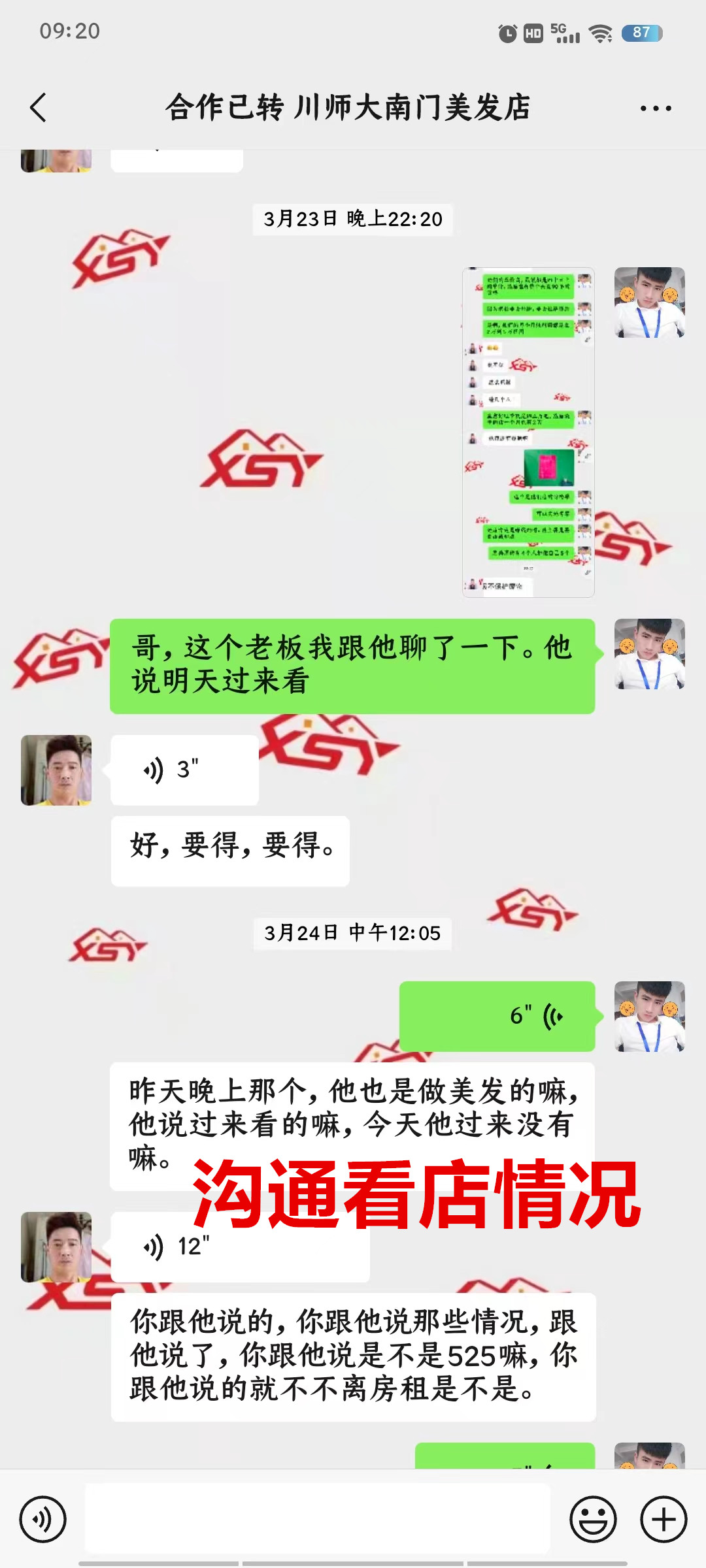View profile of the avatar beside the 3" voice message
This screenshot has width=706, height=1568.
pos(56,770)
